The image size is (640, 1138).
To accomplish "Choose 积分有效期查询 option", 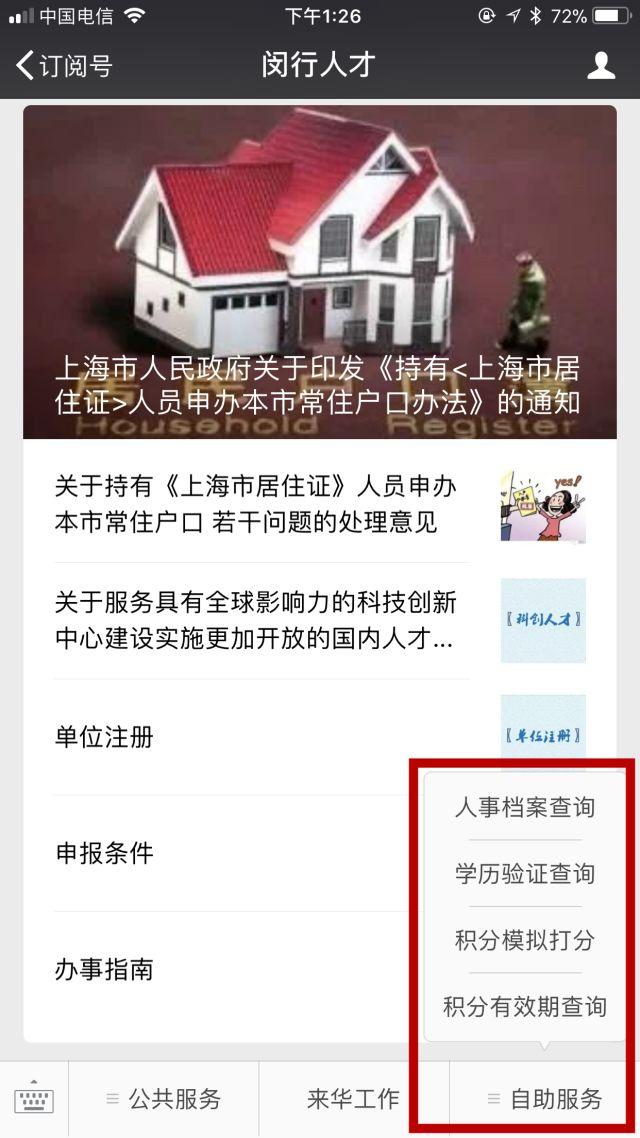I will click(x=525, y=1006).
